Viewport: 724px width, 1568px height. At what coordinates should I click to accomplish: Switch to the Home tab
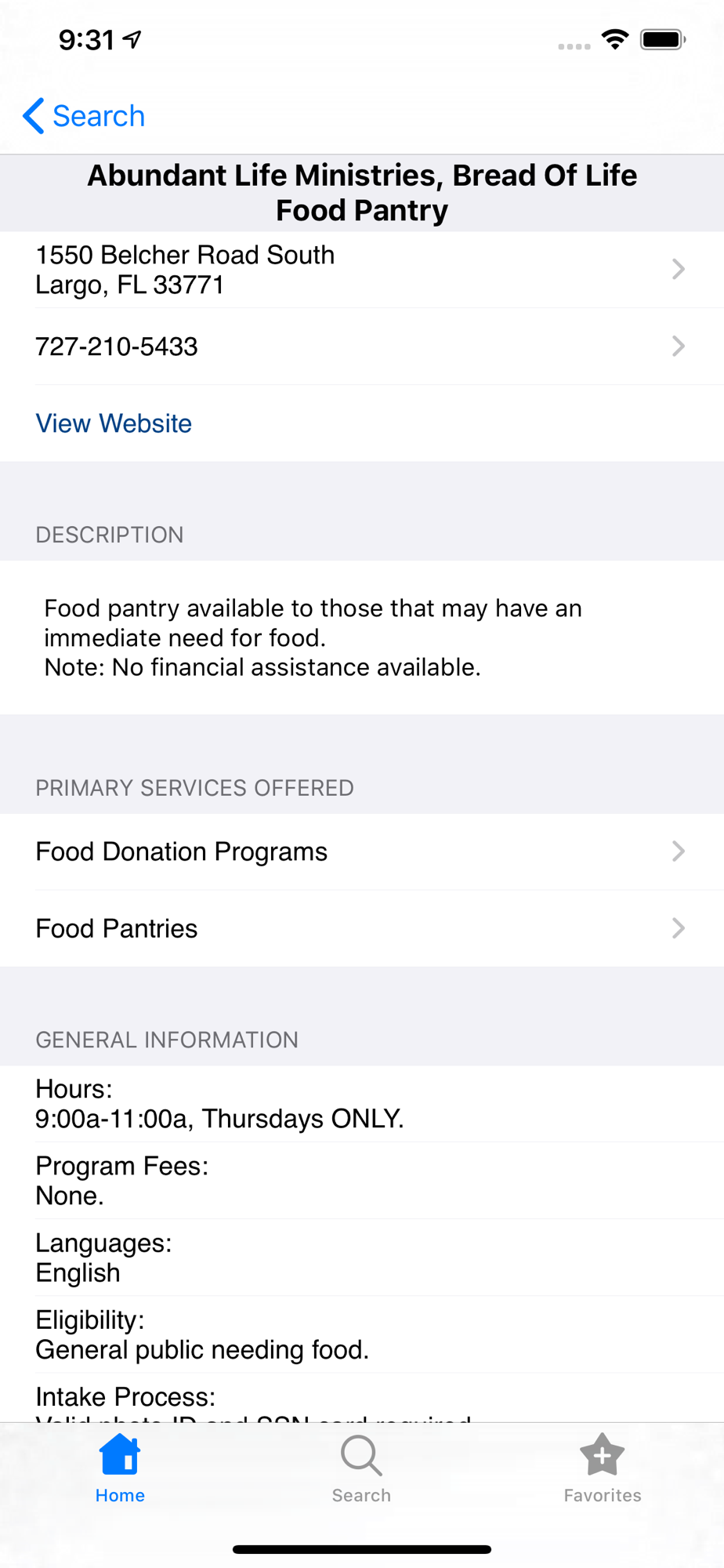pyautogui.click(x=120, y=1468)
